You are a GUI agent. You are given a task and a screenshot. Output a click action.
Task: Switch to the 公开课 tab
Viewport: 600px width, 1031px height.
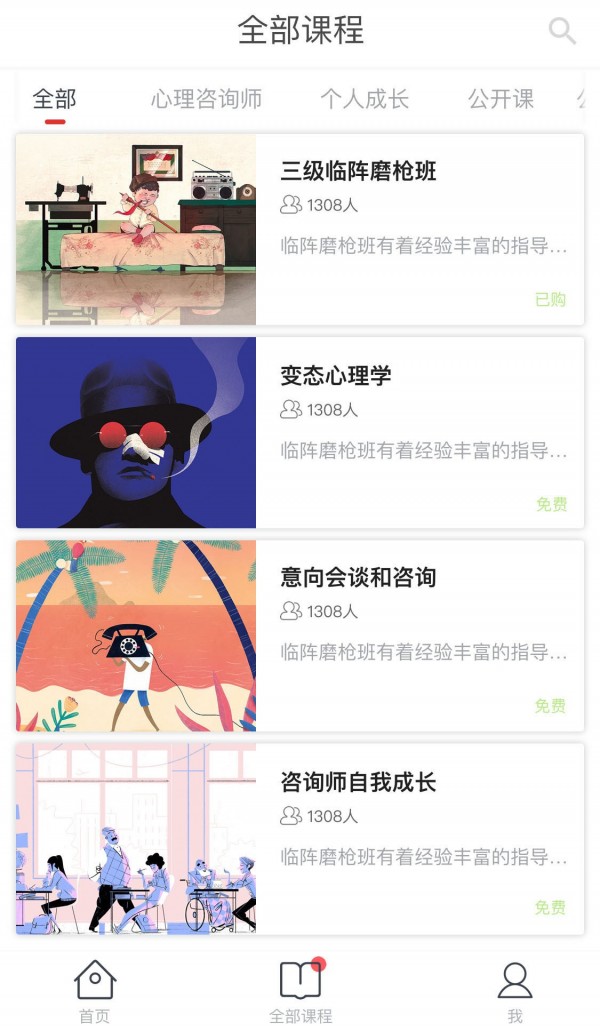coord(501,99)
